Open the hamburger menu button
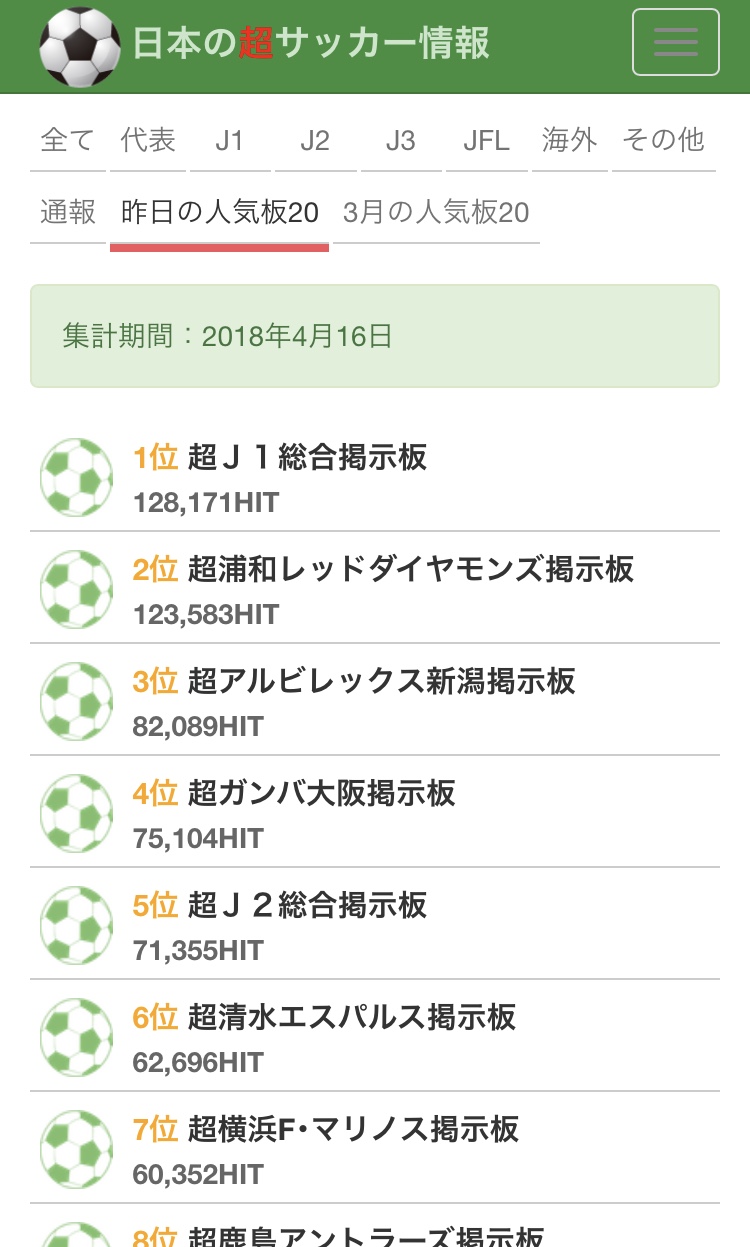 point(676,43)
